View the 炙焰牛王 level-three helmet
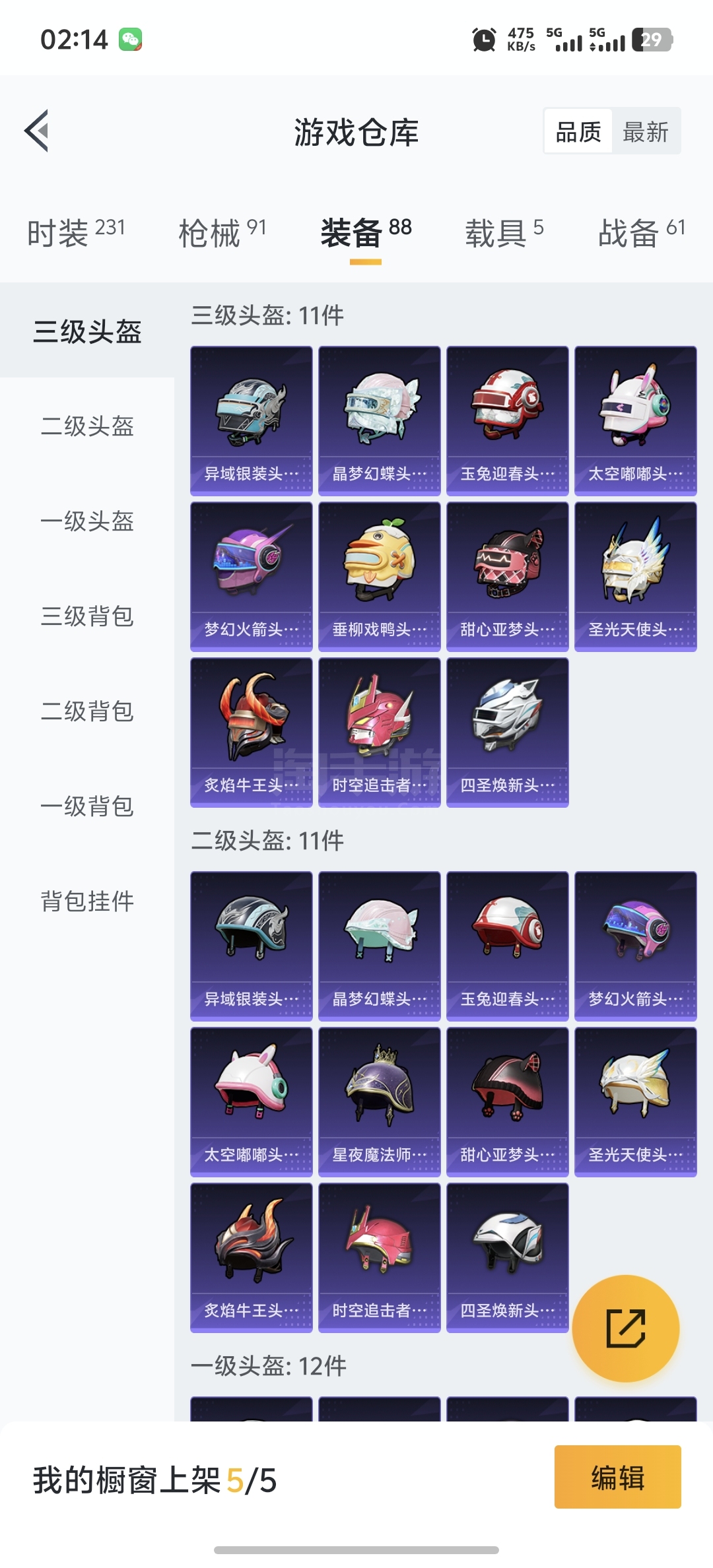Screen dimensions: 713x1568 pos(251,732)
